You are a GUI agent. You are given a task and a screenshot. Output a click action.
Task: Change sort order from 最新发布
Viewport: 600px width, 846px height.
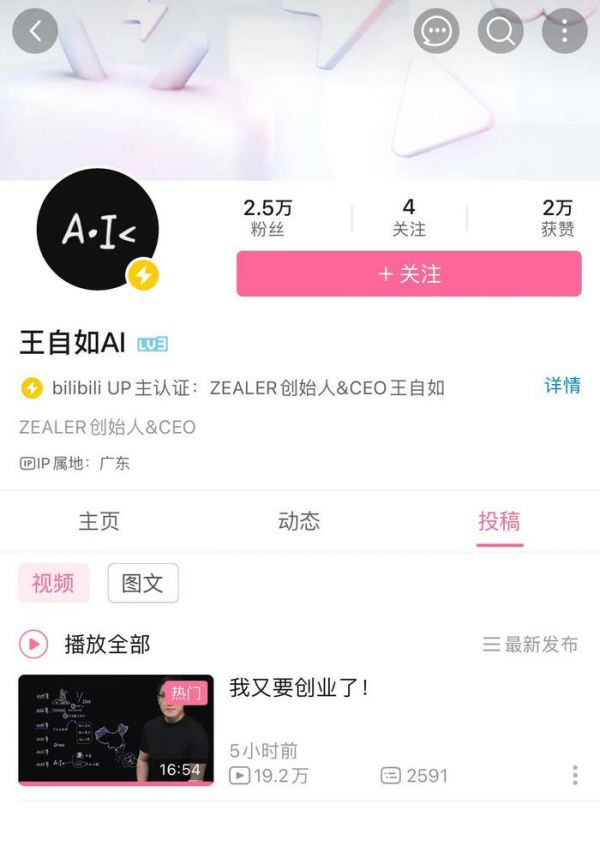point(530,645)
